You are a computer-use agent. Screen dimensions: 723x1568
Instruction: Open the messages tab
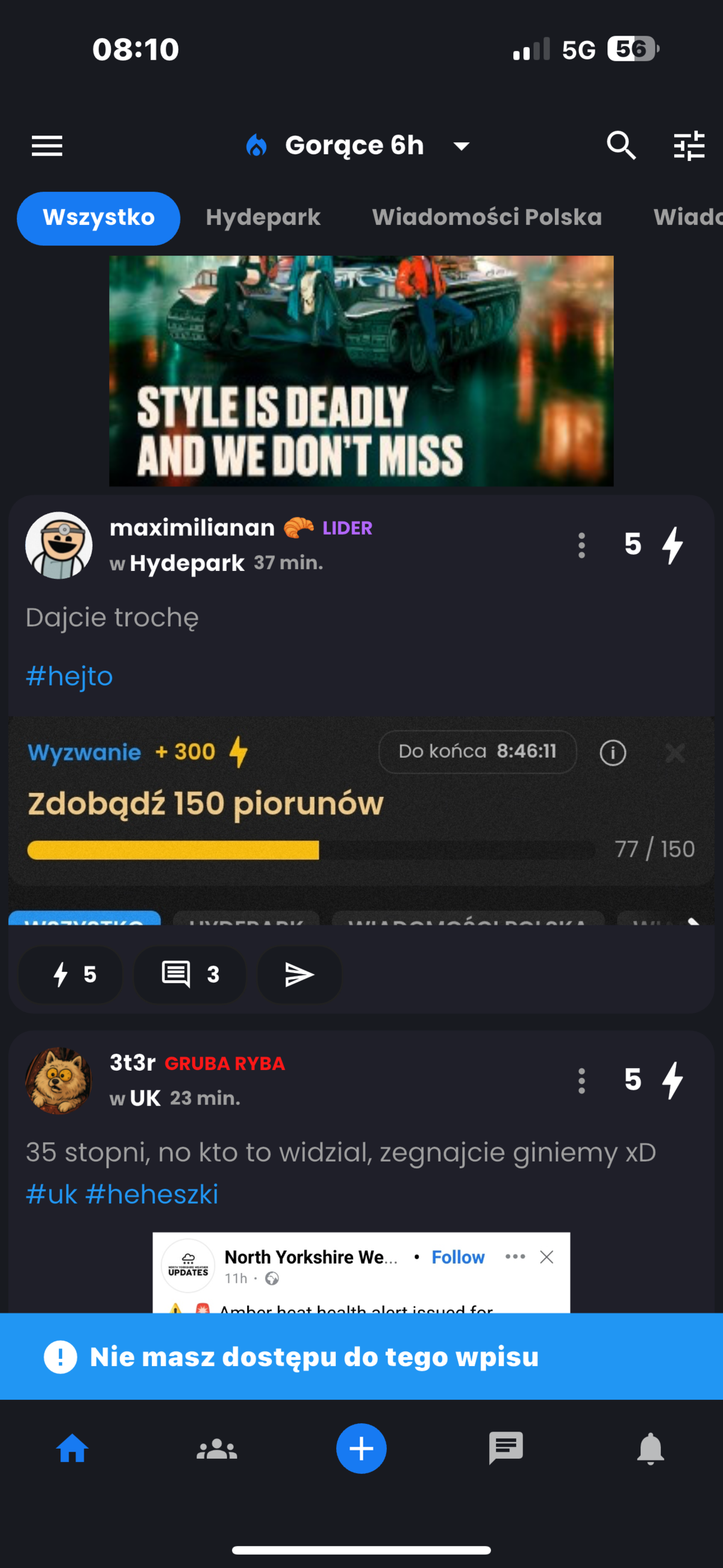click(505, 1449)
